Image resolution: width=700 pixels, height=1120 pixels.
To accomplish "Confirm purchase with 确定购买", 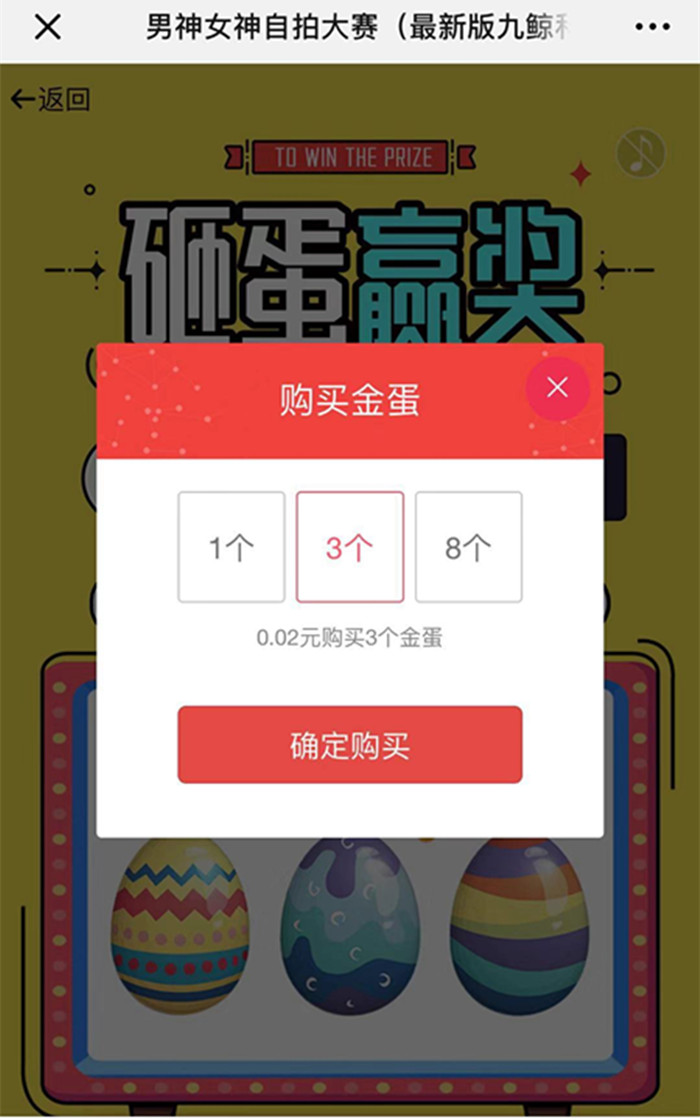I will (350, 745).
